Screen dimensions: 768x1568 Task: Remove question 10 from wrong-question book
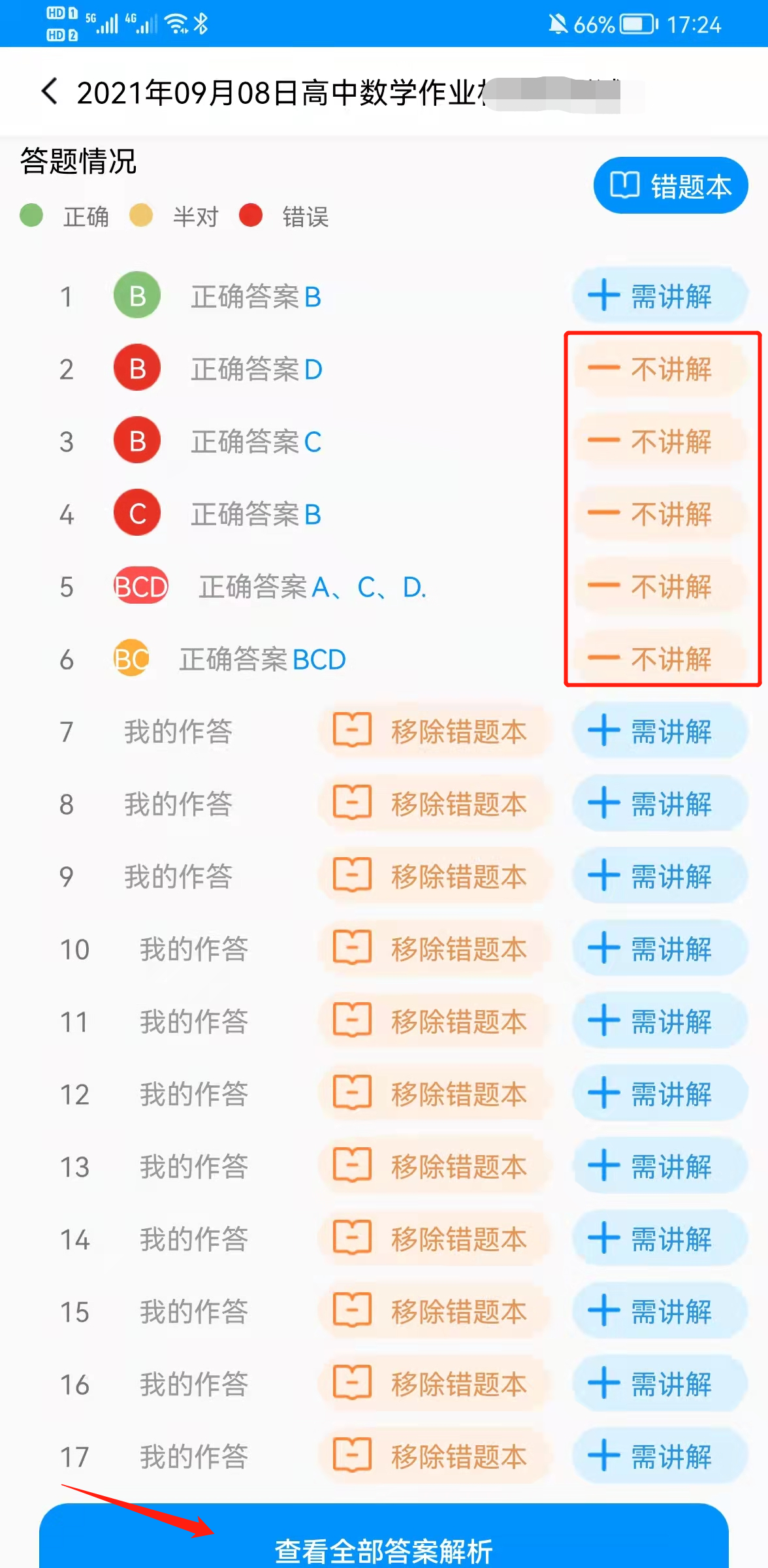[432, 949]
